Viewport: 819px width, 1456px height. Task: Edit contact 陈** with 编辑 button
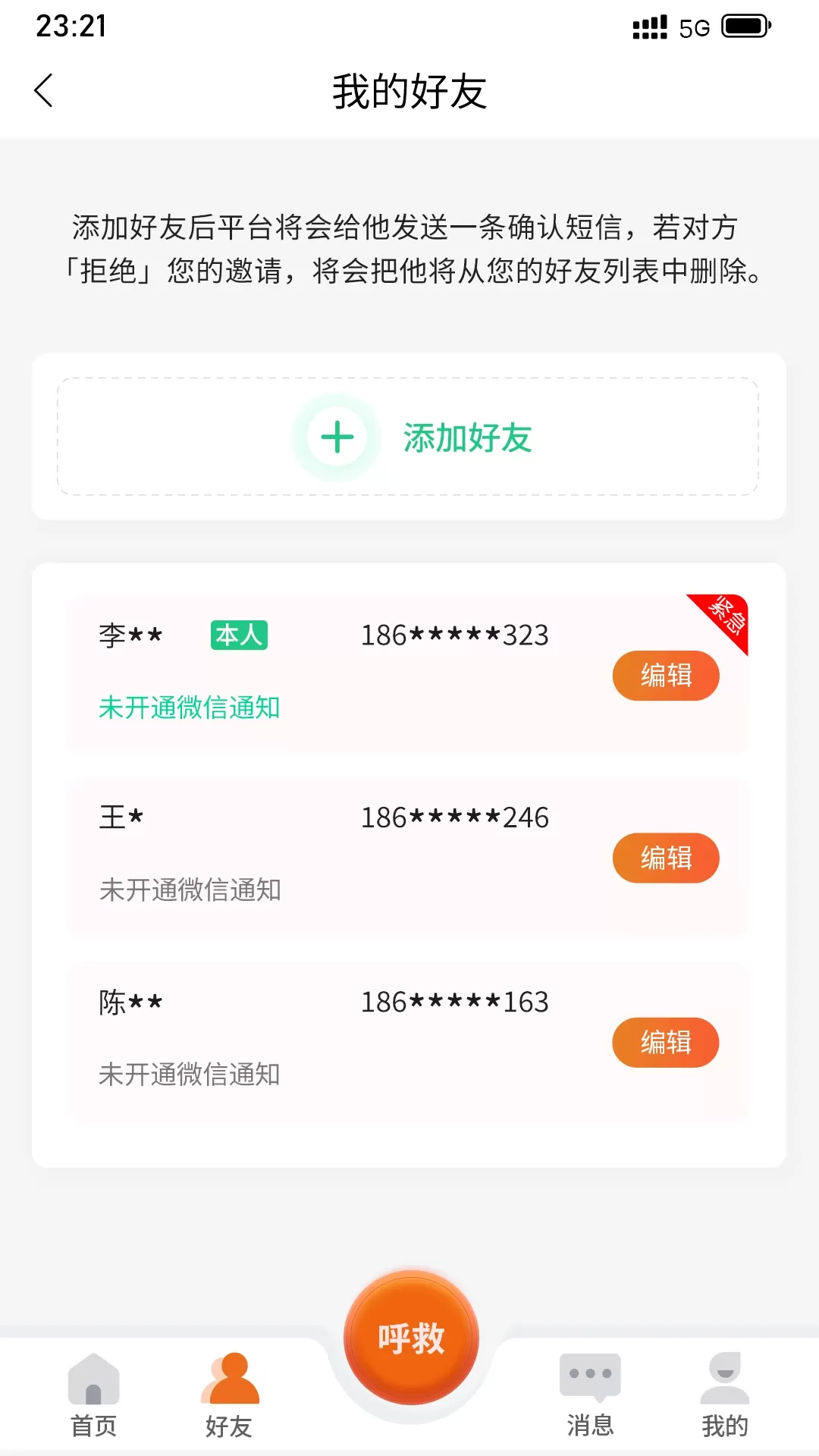665,1042
